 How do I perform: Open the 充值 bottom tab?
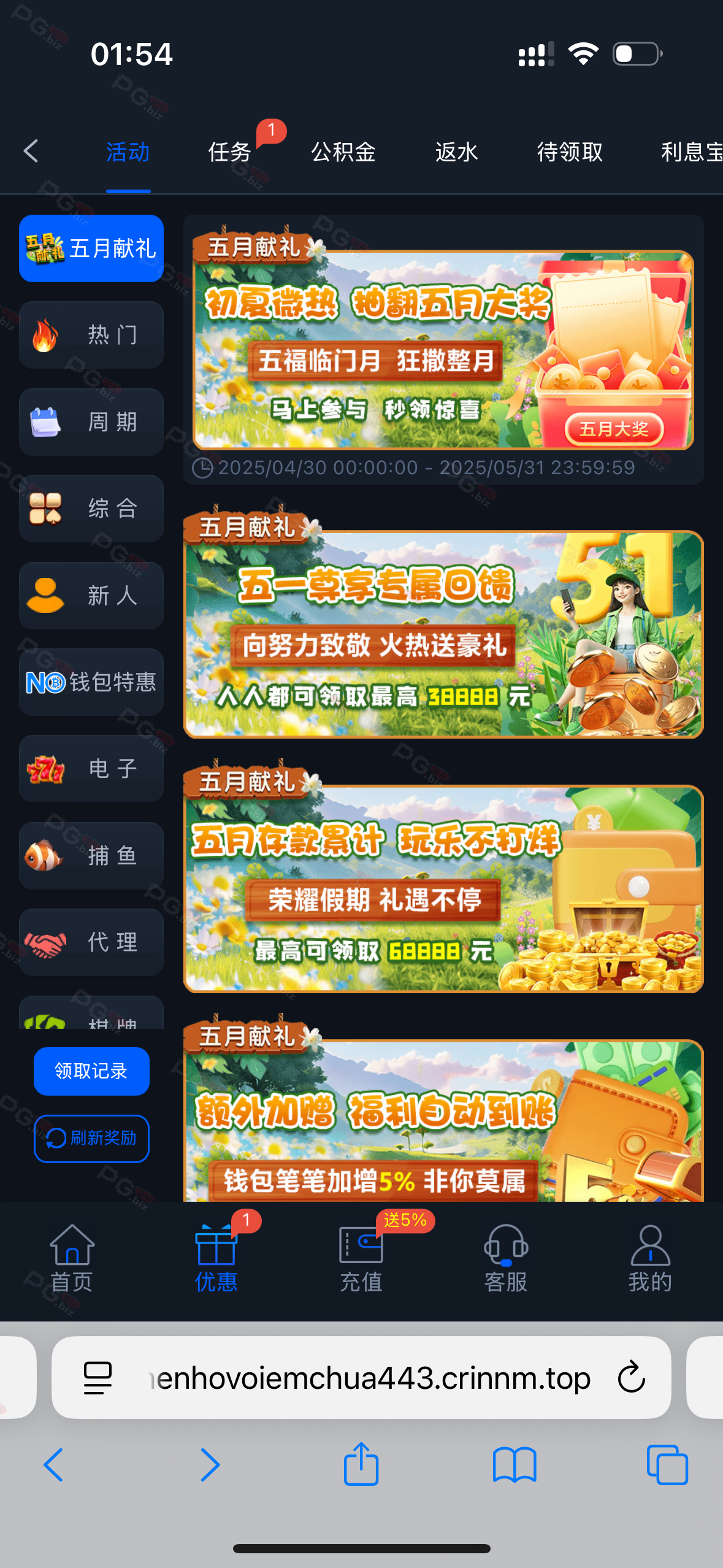(x=361, y=1259)
